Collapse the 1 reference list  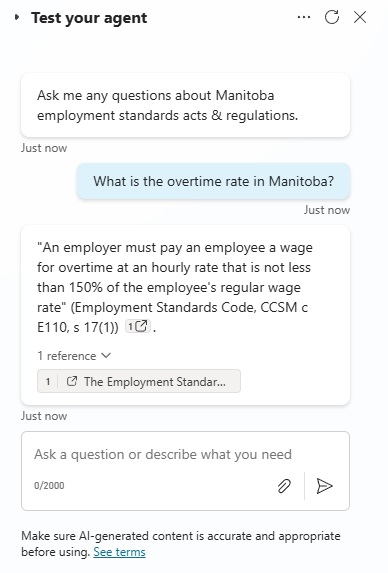click(74, 356)
